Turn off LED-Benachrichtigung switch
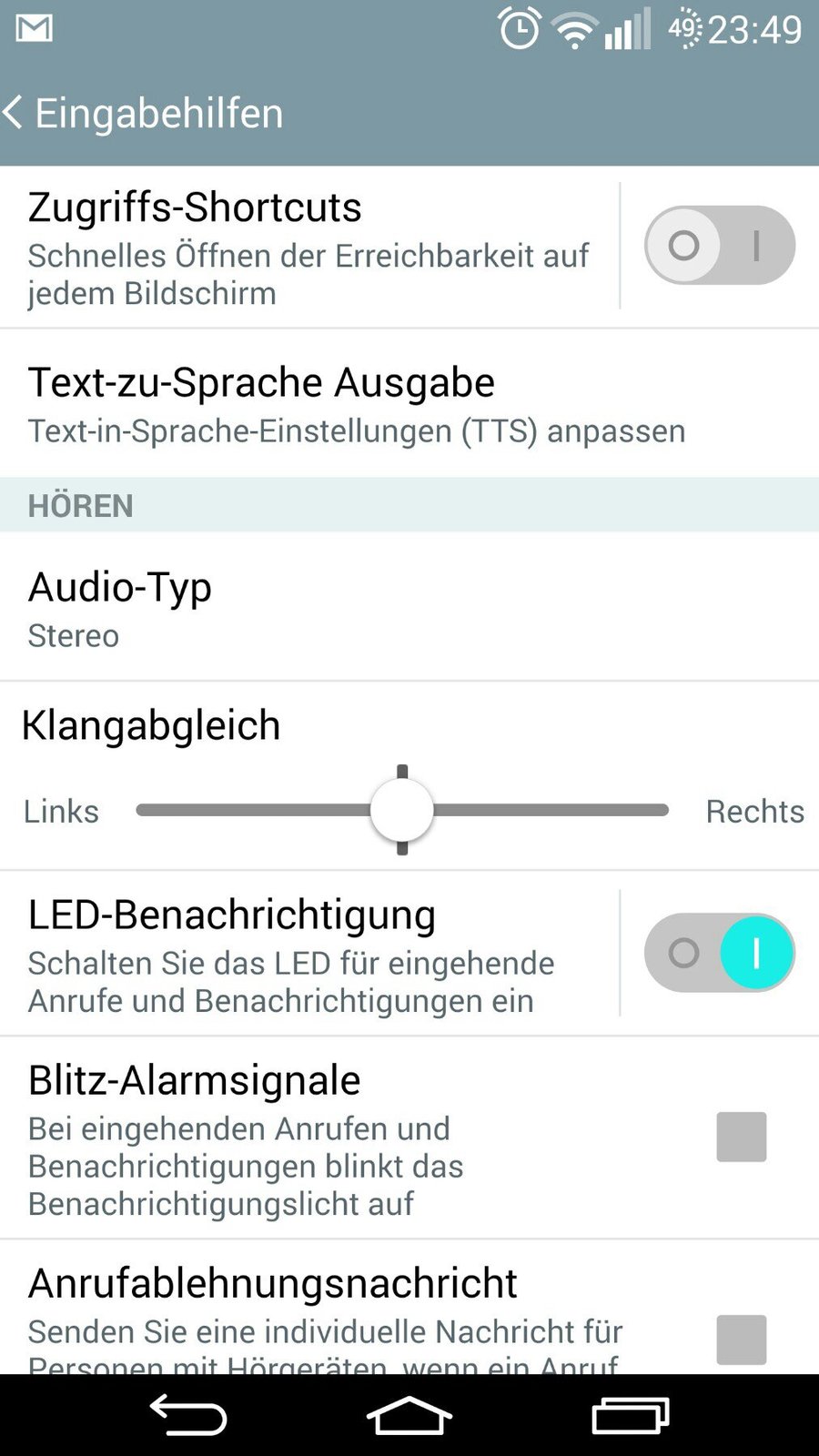The width and height of the screenshot is (819, 1456). click(x=719, y=953)
